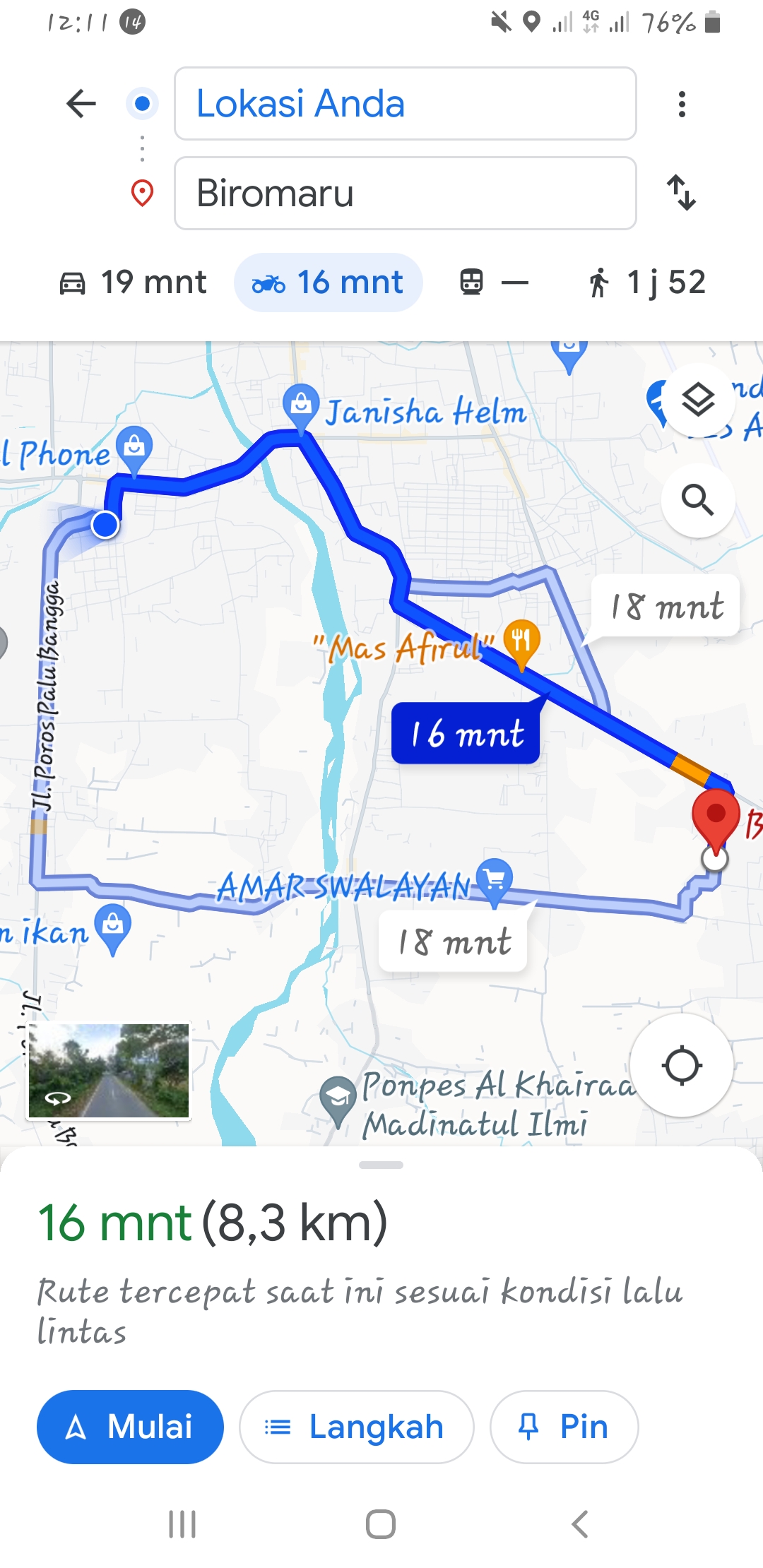Edit the starting point Lokasi Anda
The width and height of the screenshot is (763, 1568).
click(405, 104)
